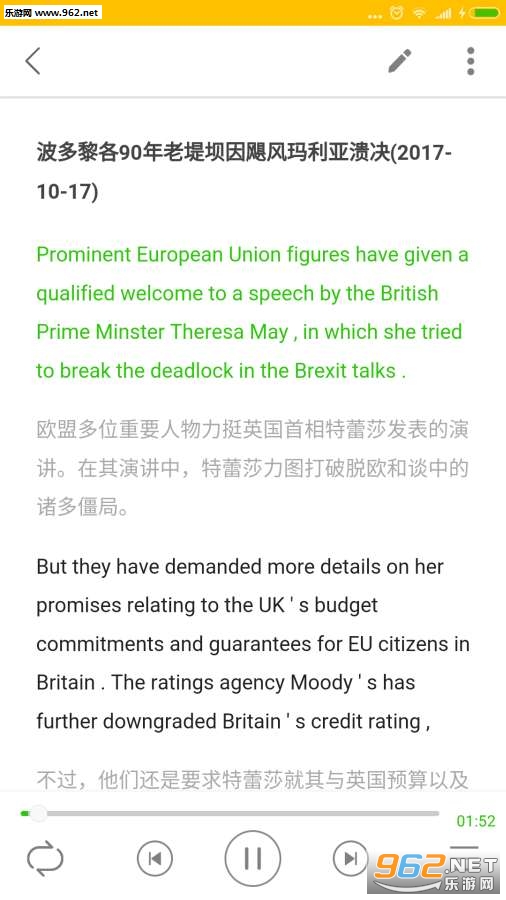Skip to the previous sentence

155,858
